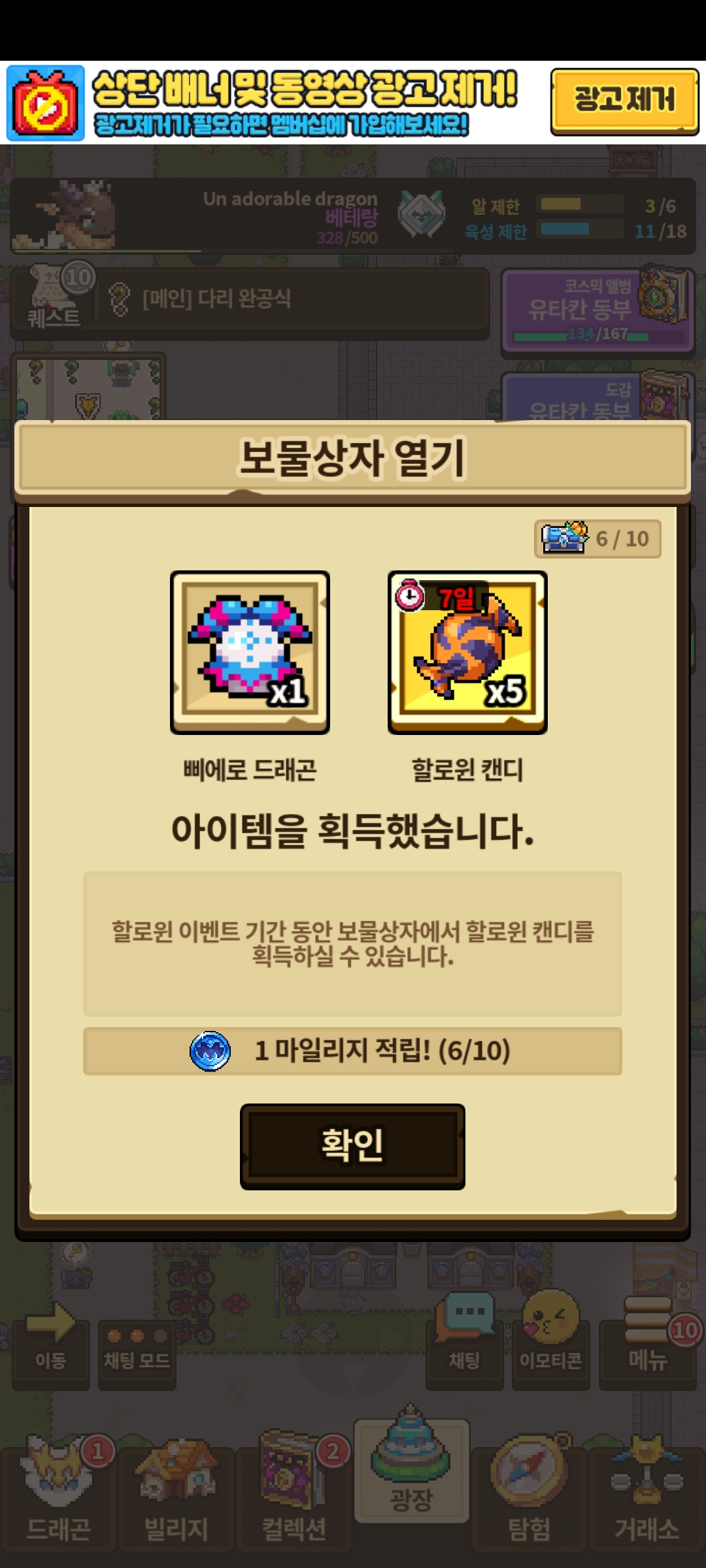This screenshot has height=1568, width=706.
Task: Confirm the reward with the 확인 button
Action: coord(352,1145)
